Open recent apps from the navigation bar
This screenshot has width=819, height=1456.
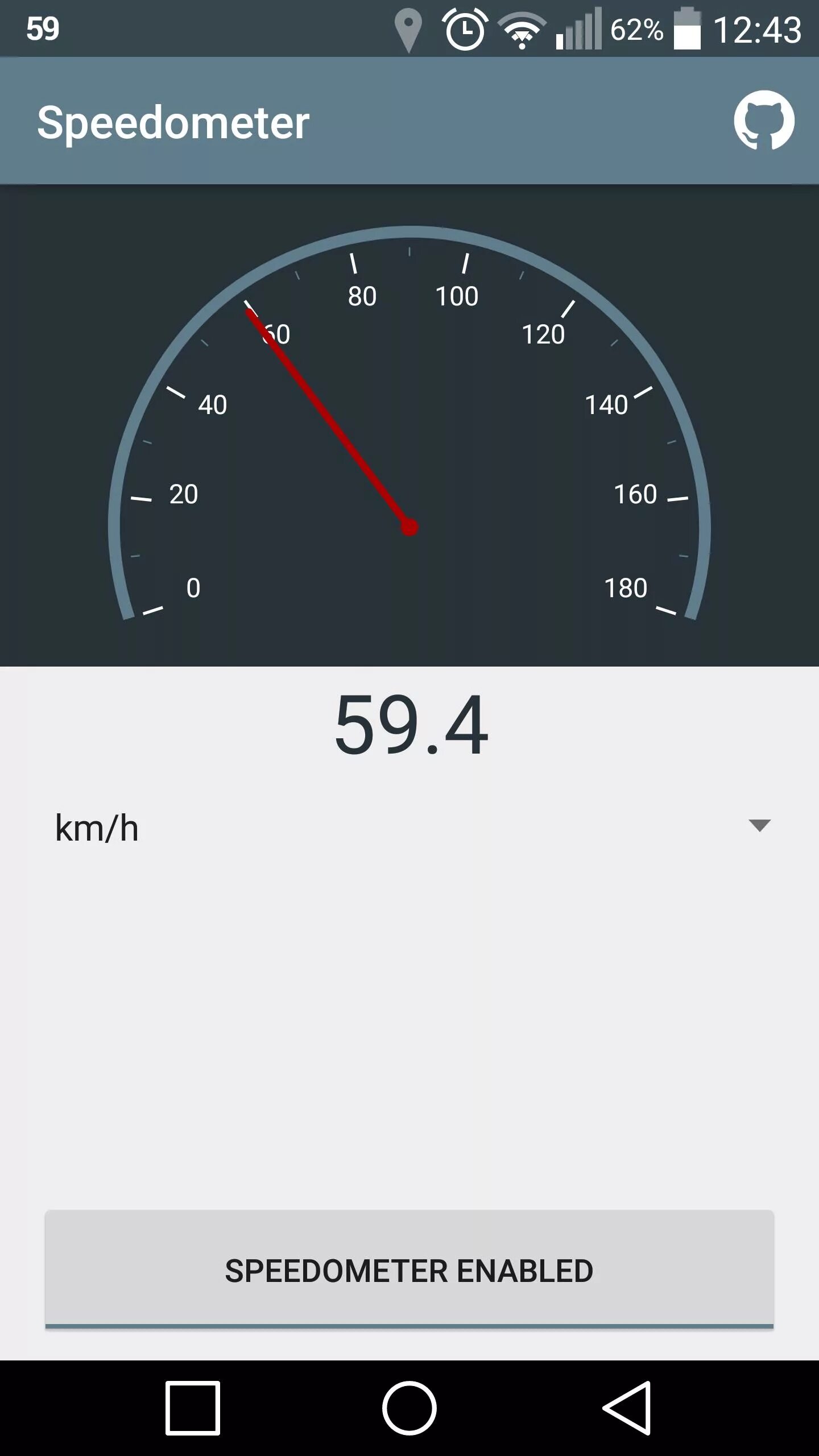point(193,1408)
